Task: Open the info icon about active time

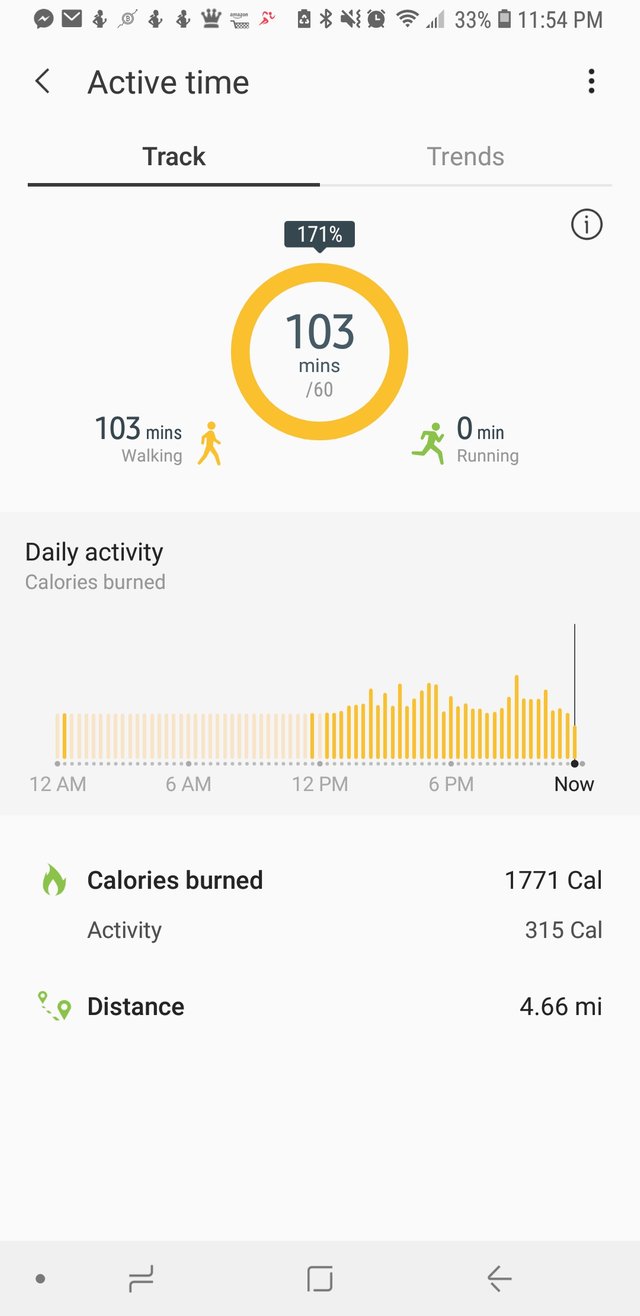Action: [587, 225]
